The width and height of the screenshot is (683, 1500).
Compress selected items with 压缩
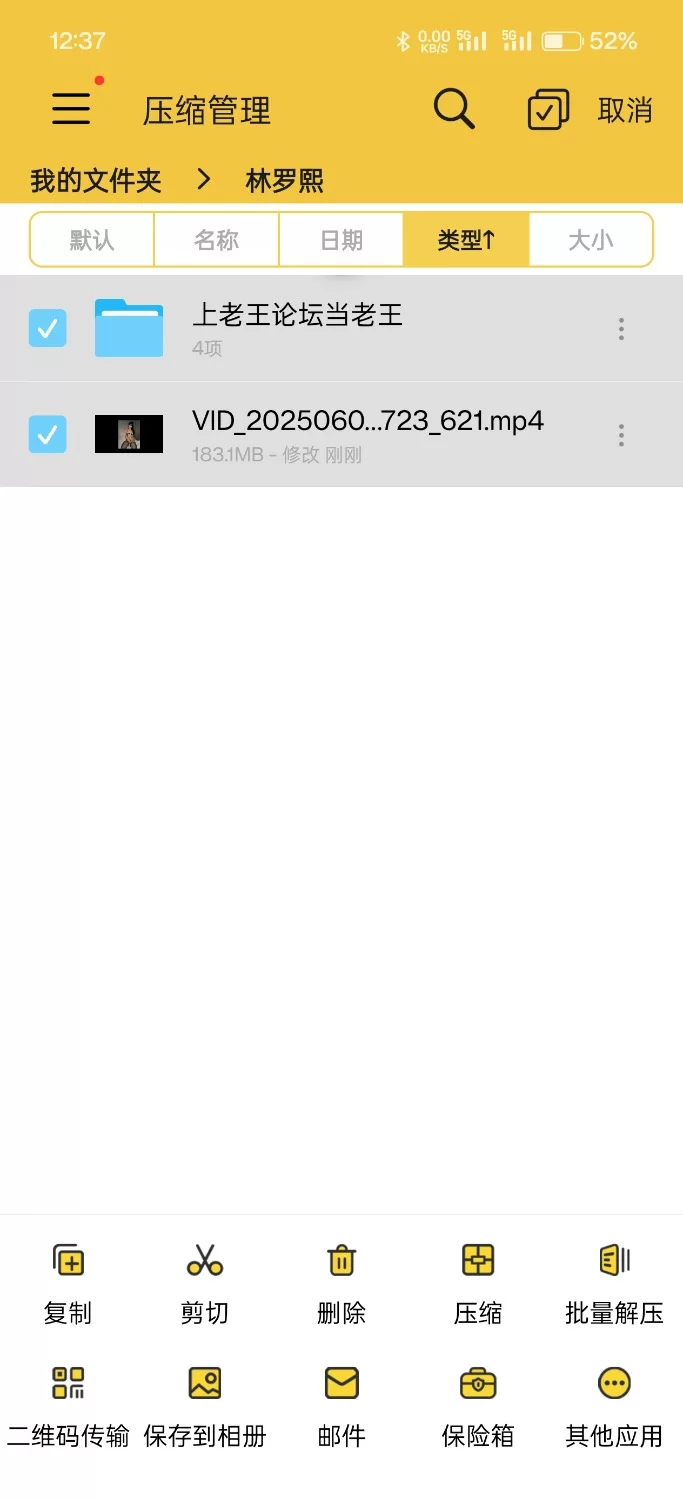coord(478,1283)
